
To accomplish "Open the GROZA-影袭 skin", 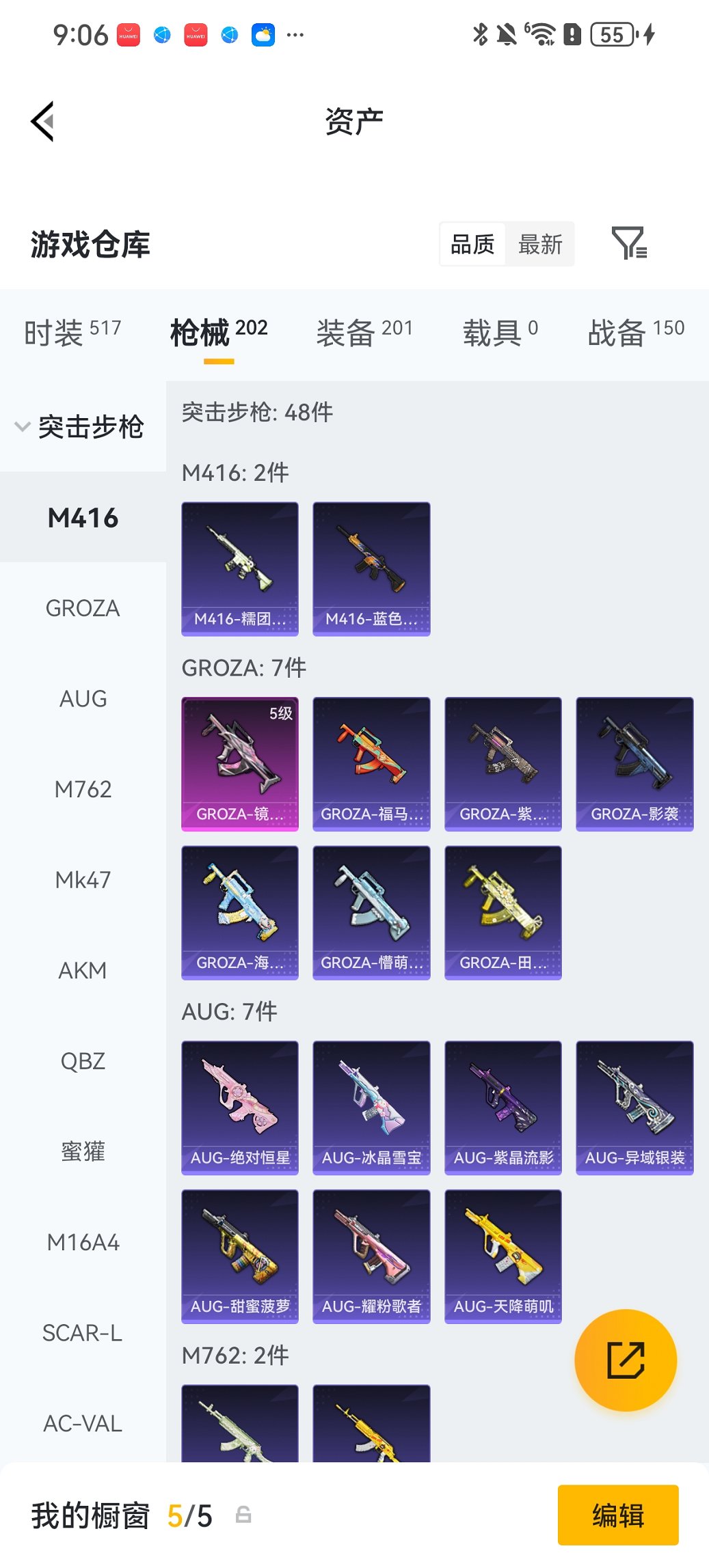I will point(634,763).
